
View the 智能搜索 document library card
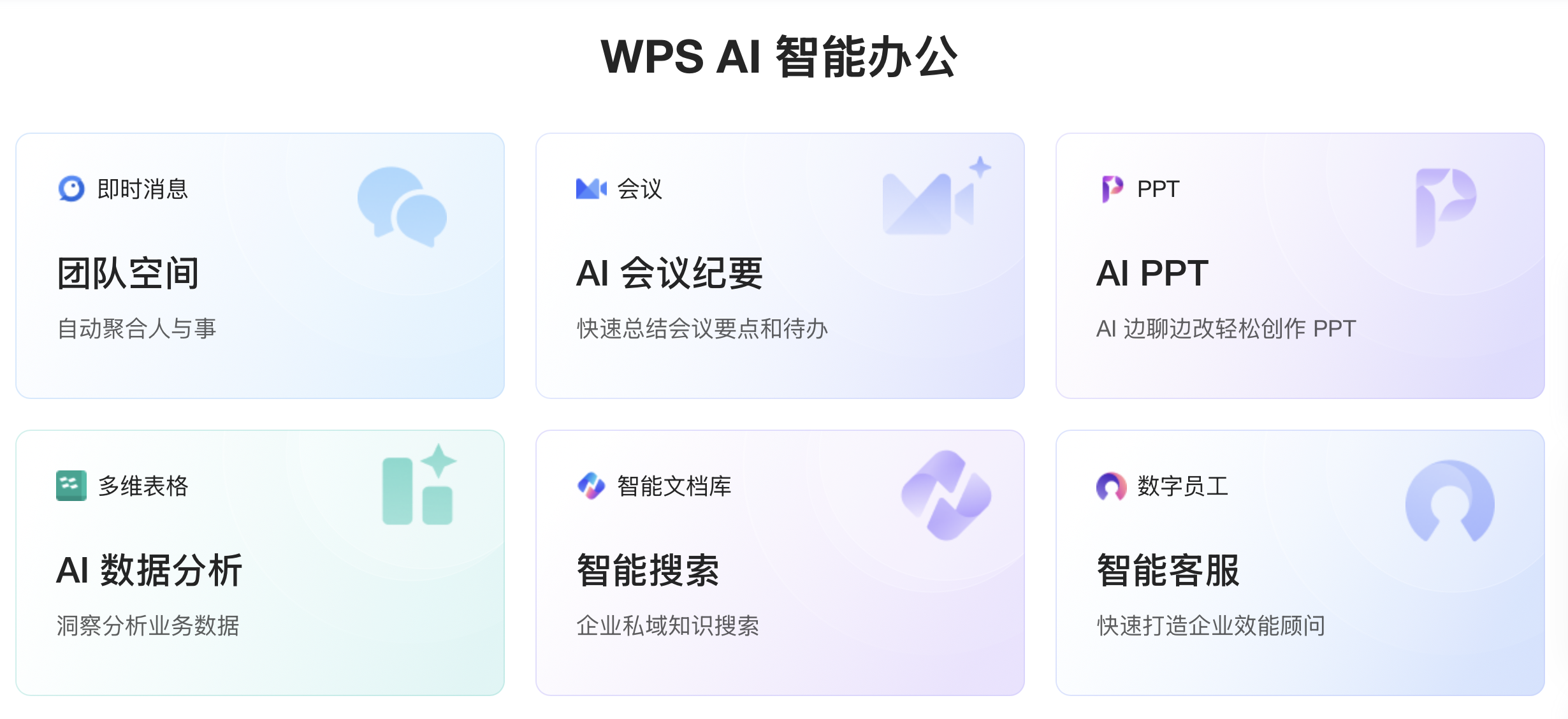click(x=780, y=563)
